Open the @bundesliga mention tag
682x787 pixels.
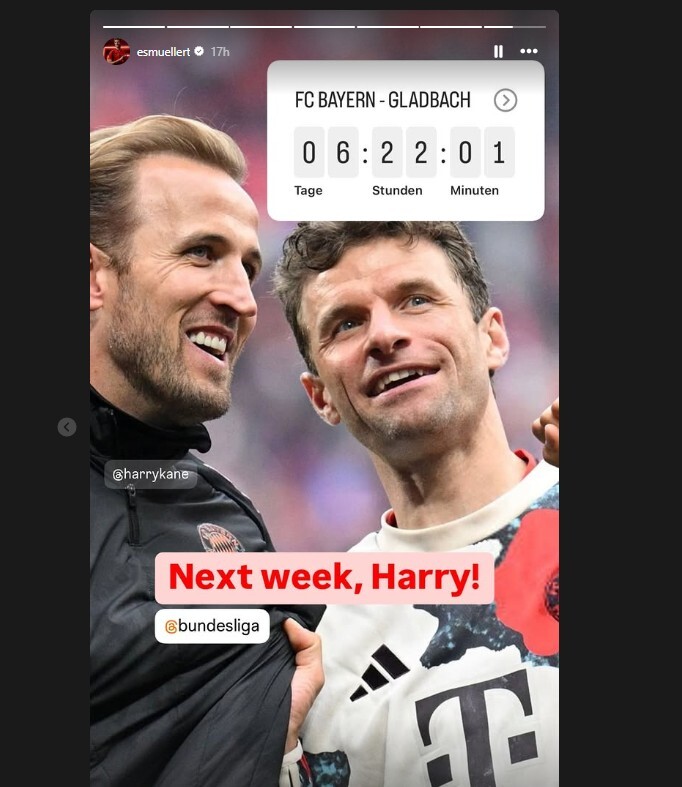pyautogui.click(x=212, y=626)
